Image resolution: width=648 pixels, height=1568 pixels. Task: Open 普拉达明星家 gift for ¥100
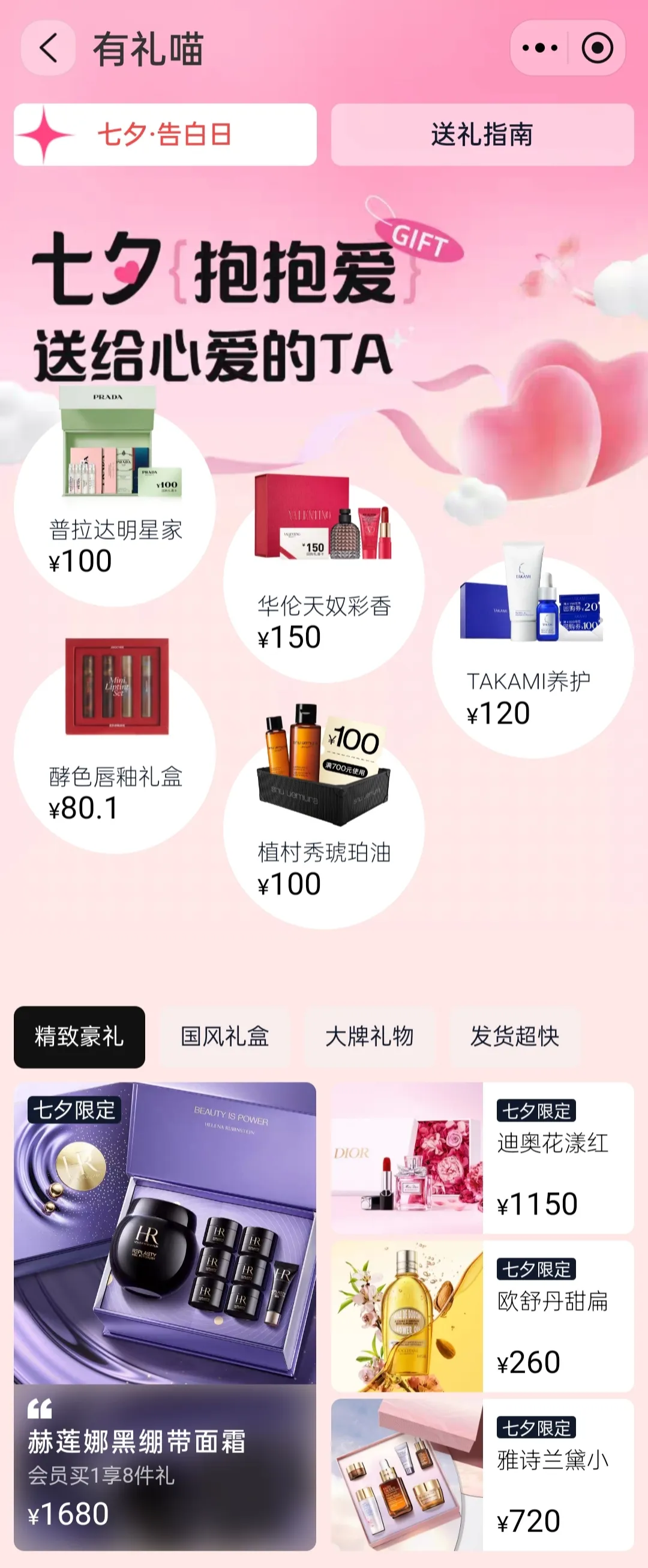pos(115,505)
